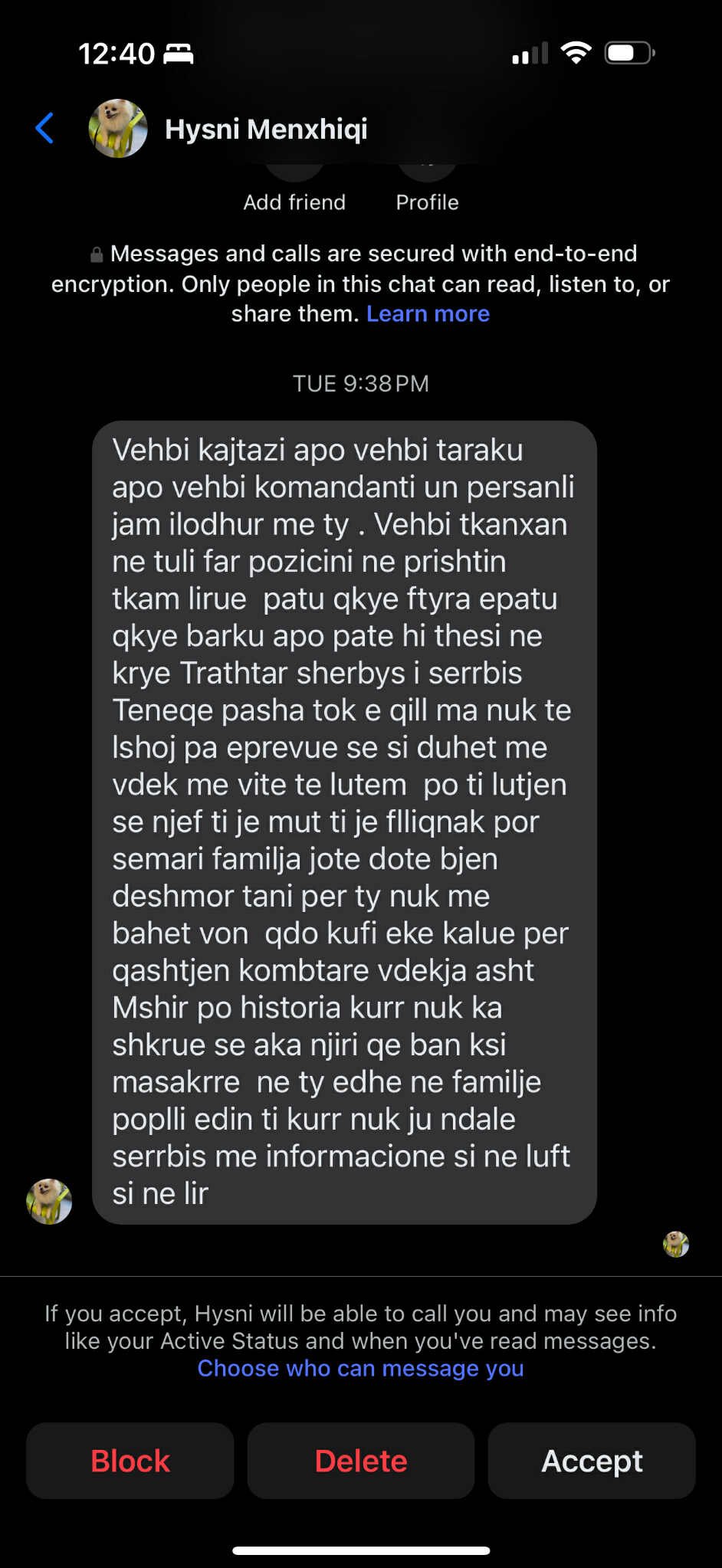Screen dimensions: 722x1568
Task: Tap the sender avatar beside the message
Action: [49, 1201]
